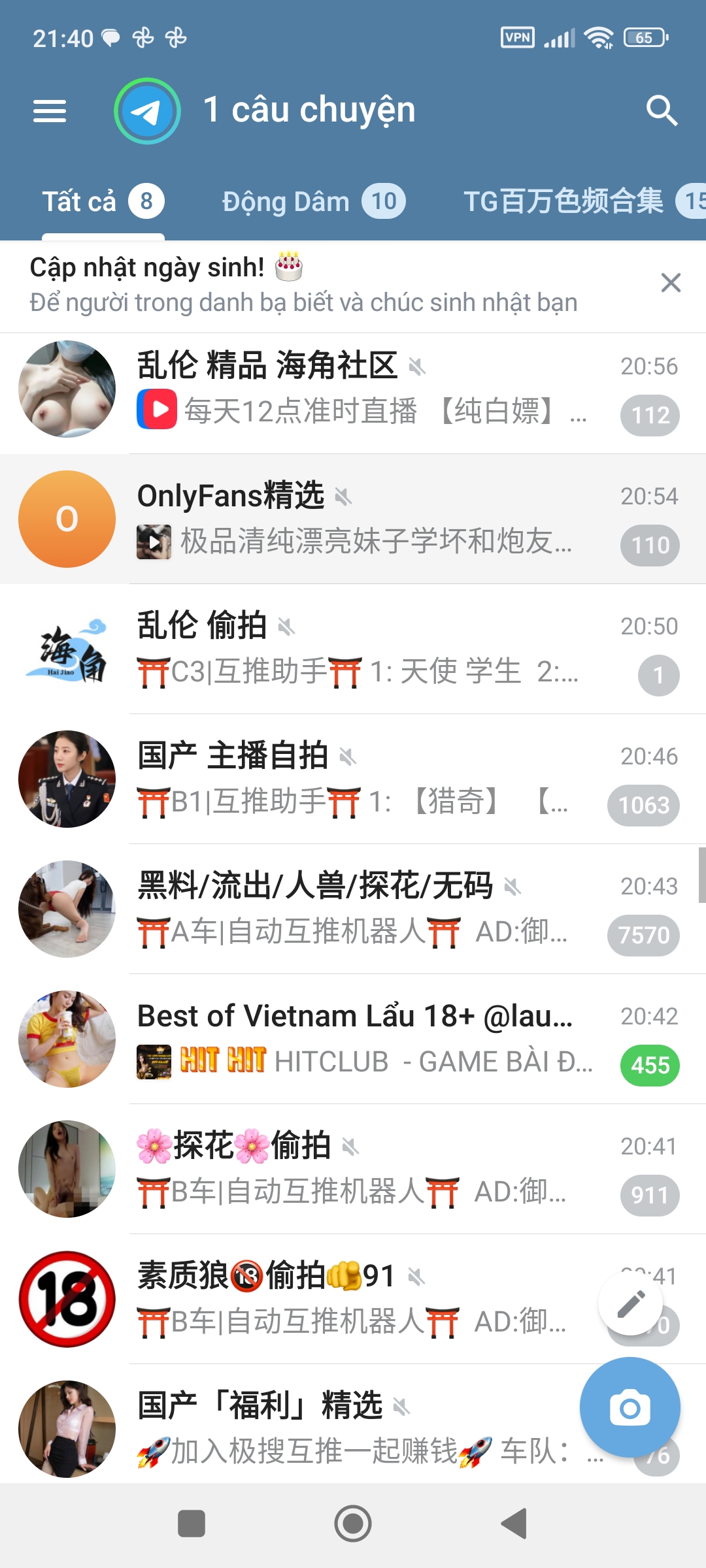
Task: Open the Cập nhật ngày sinh birthday prompt
Action: pyautogui.click(x=303, y=286)
